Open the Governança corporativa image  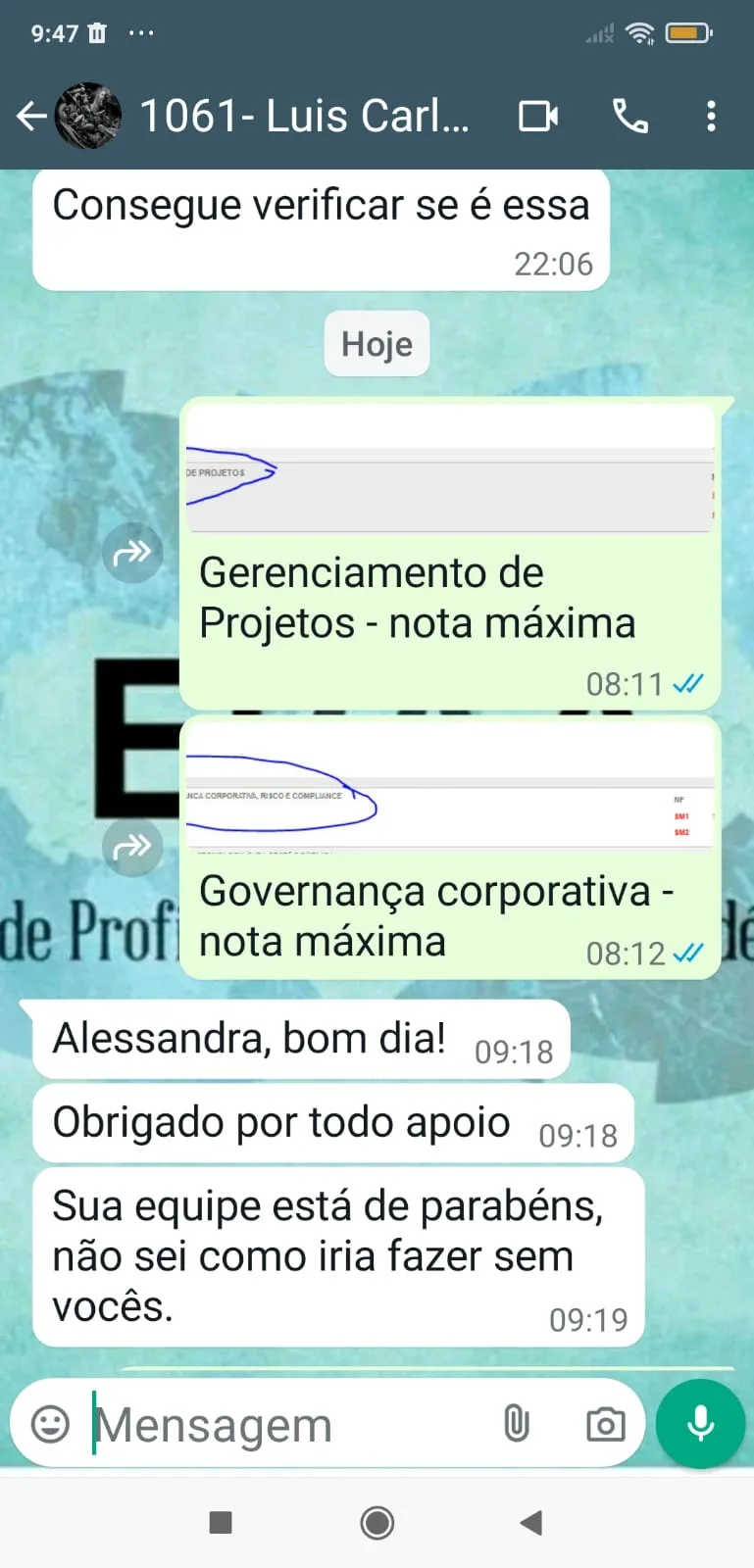[x=449, y=786]
